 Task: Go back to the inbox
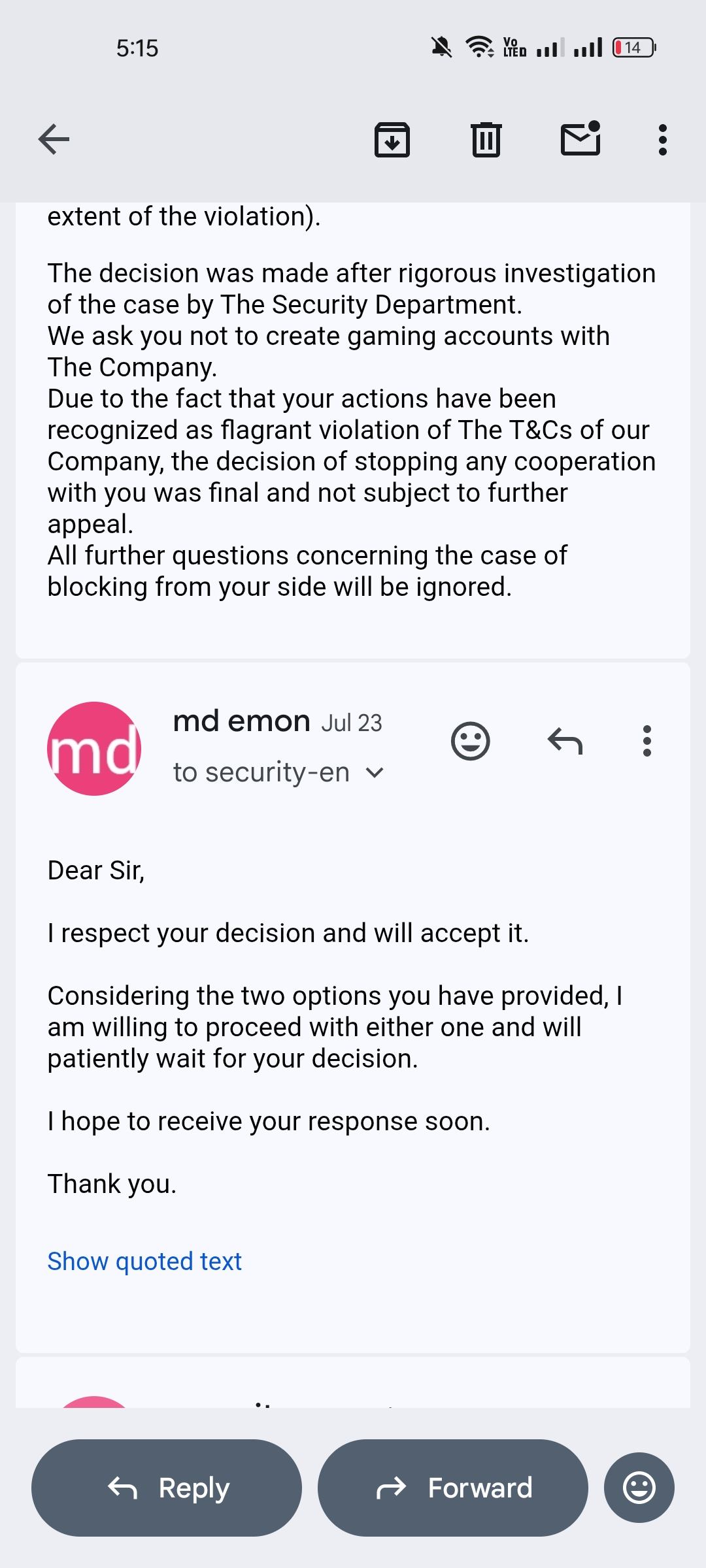click(x=54, y=139)
